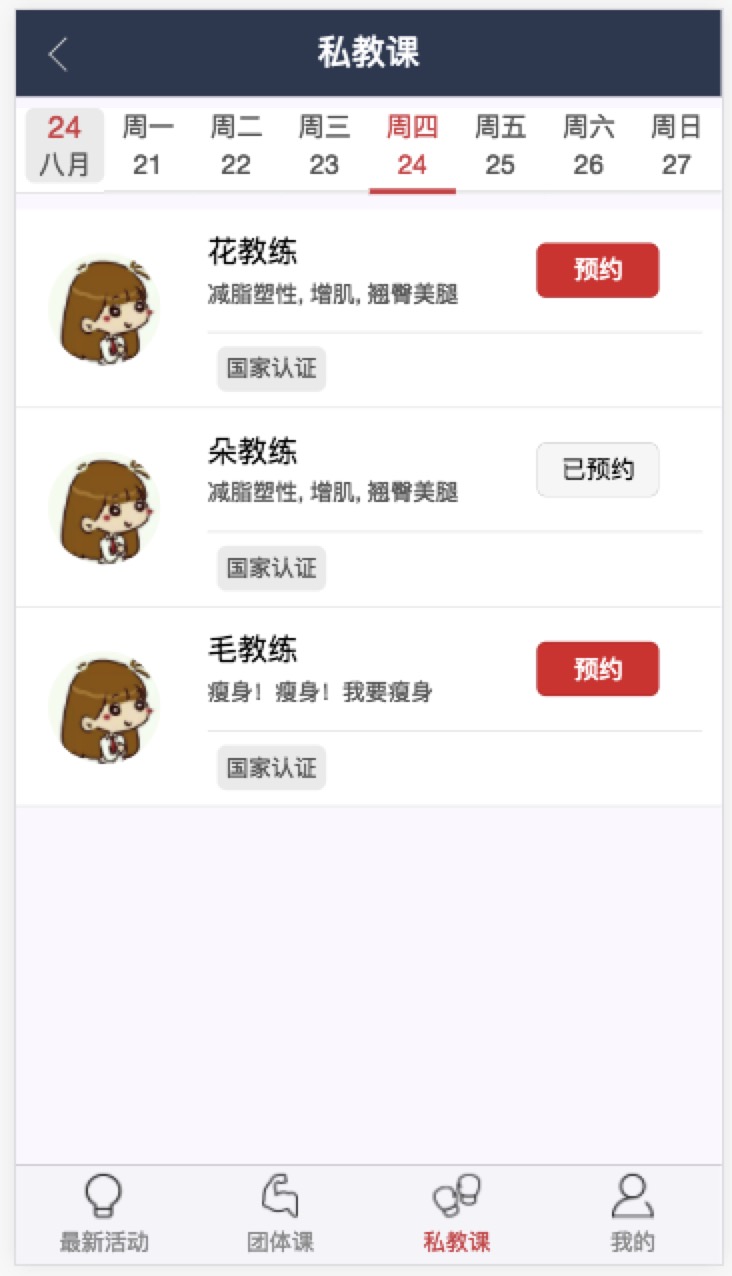
Task: Book 毛教练 with the 预约 button
Action: [597, 669]
